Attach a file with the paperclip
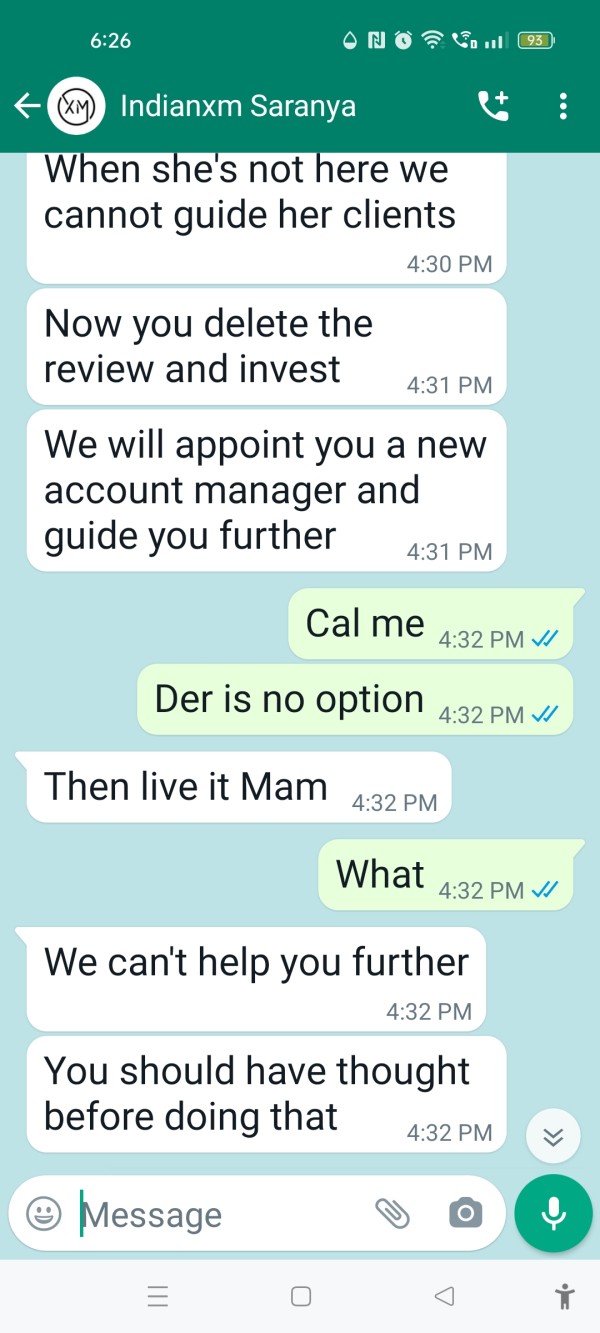The image size is (600, 1333). tap(393, 1214)
